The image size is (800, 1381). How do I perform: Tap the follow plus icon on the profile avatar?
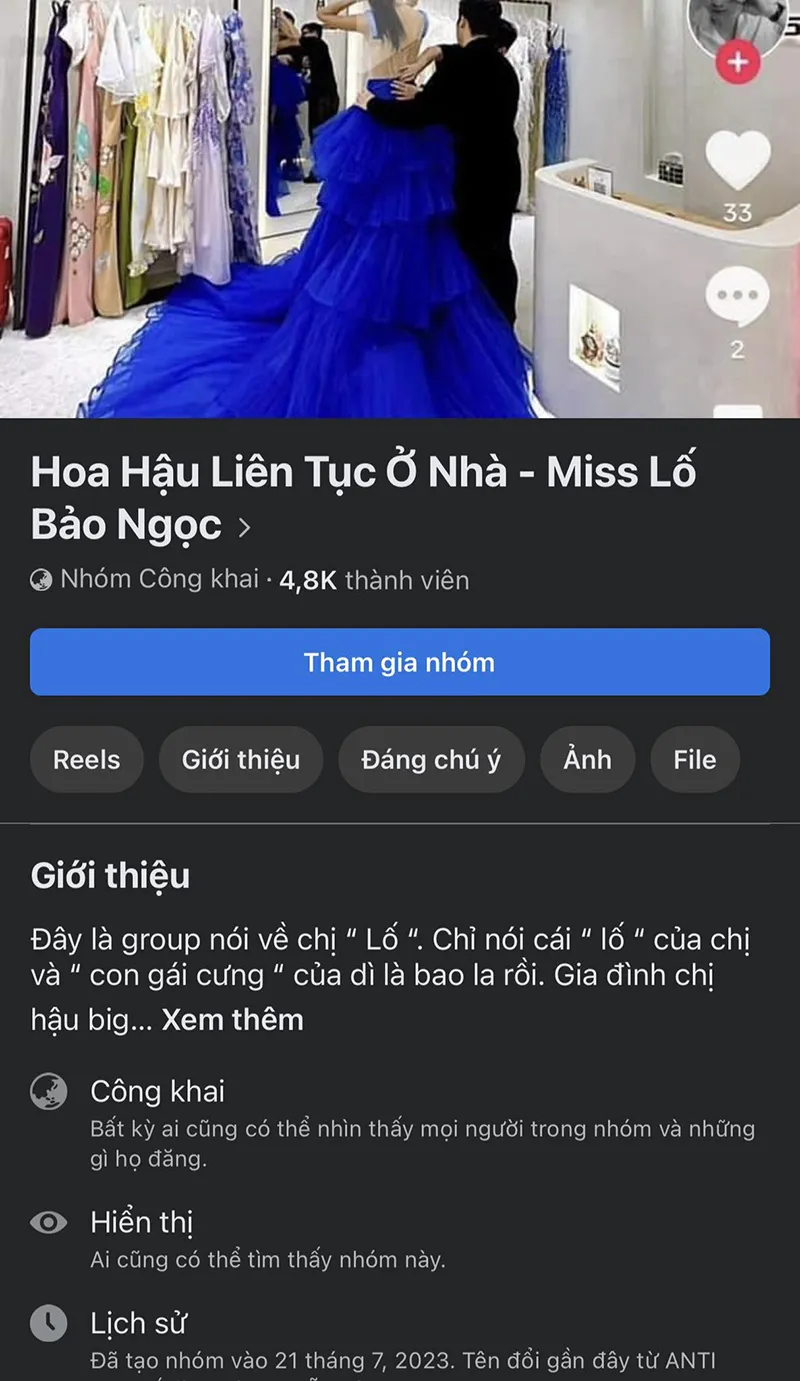click(x=739, y=62)
